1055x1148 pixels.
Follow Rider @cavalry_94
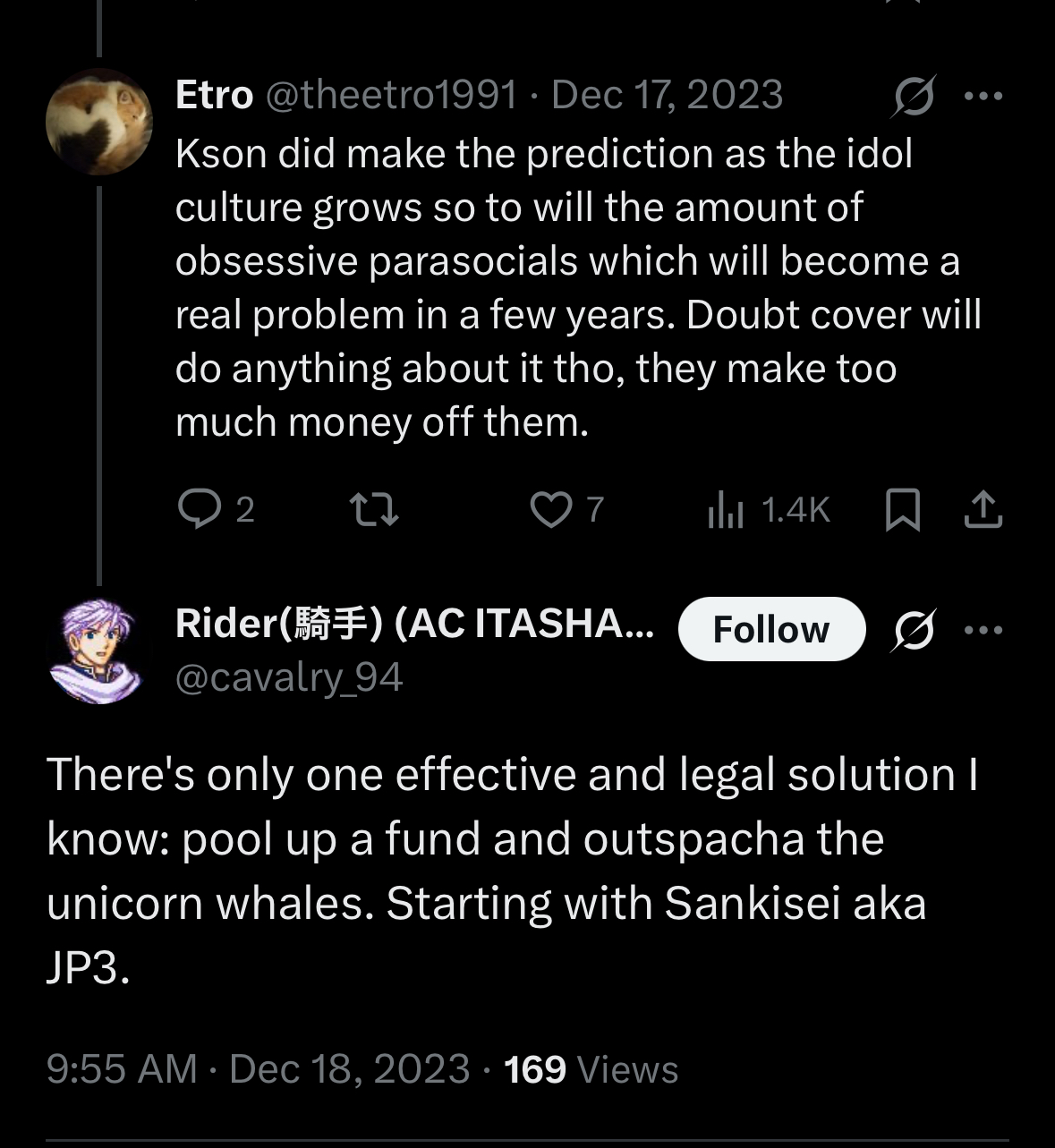coord(771,629)
